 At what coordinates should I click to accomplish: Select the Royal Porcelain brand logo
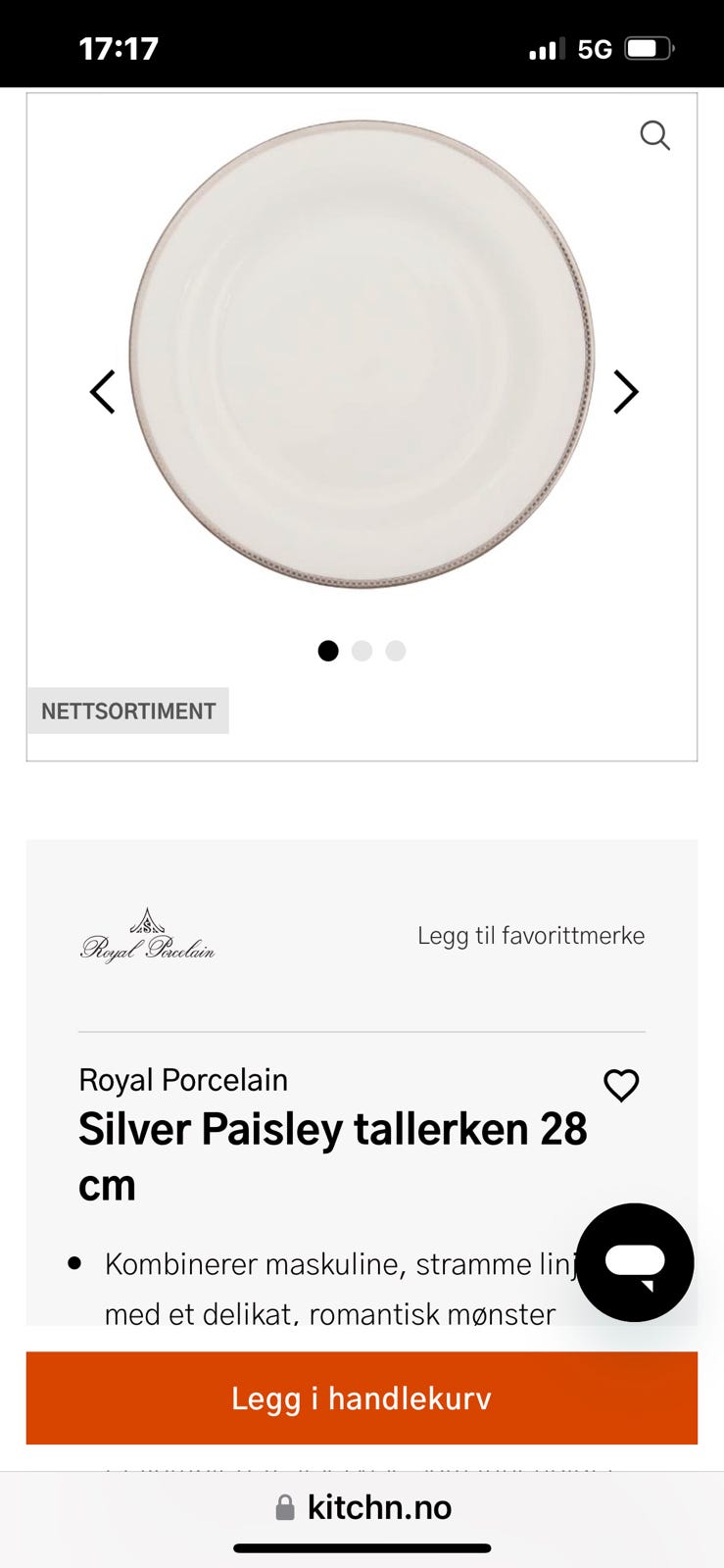148,933
